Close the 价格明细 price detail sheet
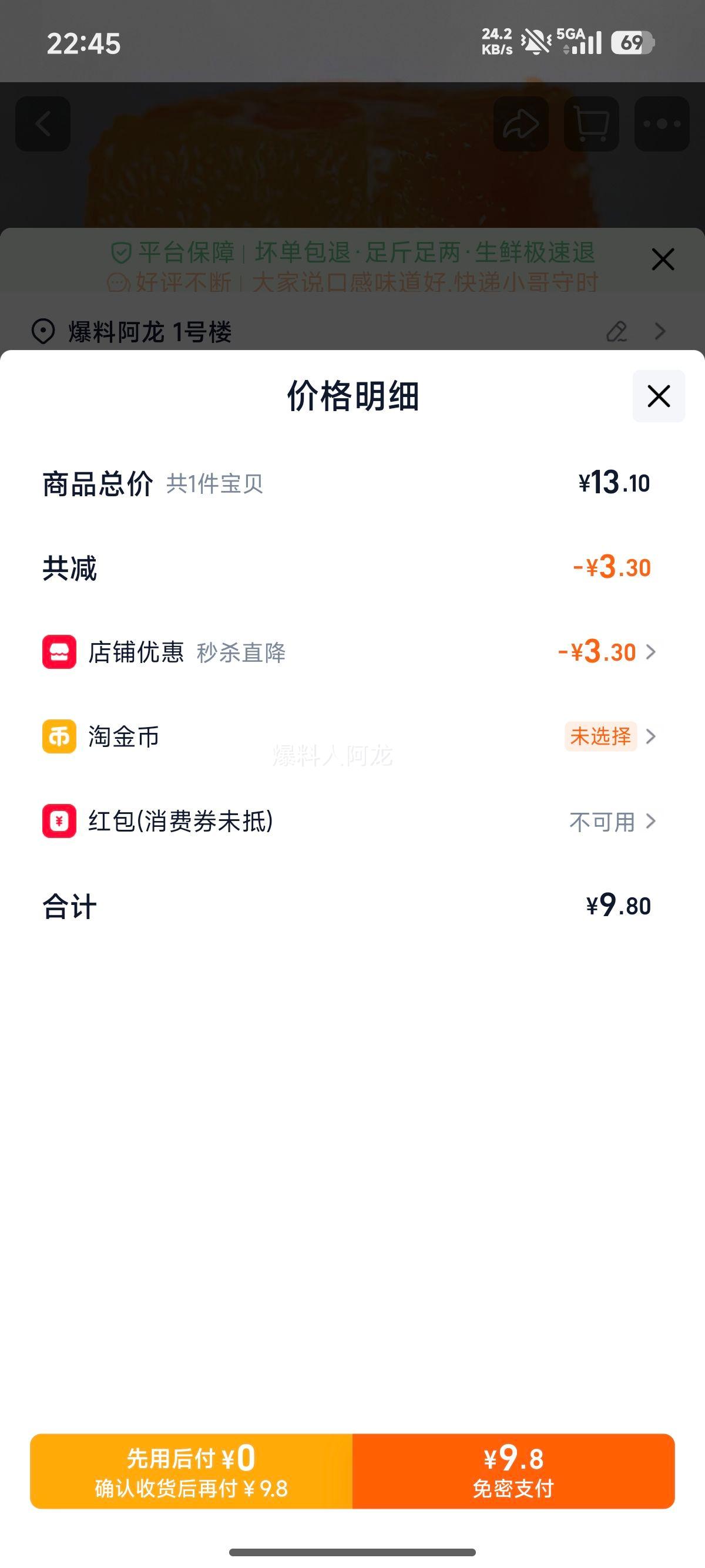The image size is (705, 1568). click(x=658, y=396)
